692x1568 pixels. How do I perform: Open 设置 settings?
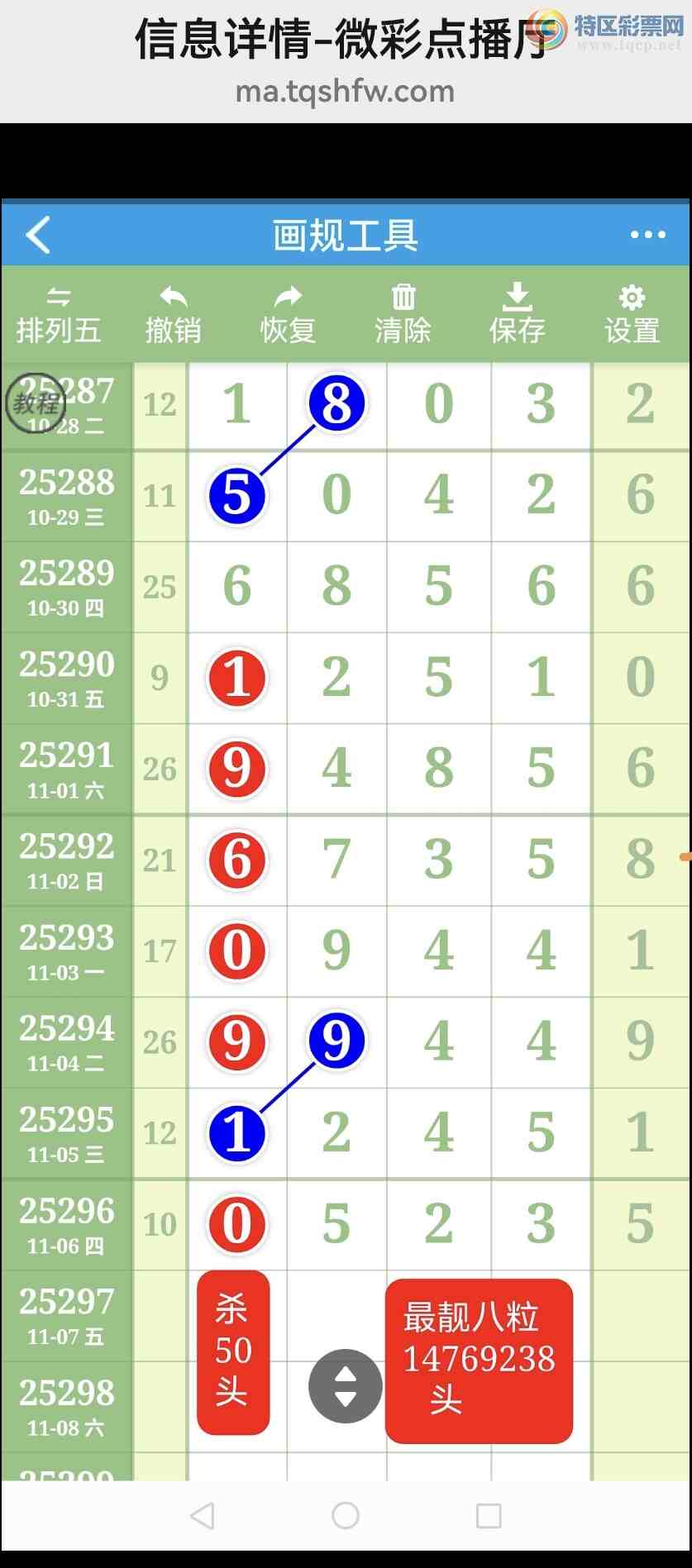632,316
